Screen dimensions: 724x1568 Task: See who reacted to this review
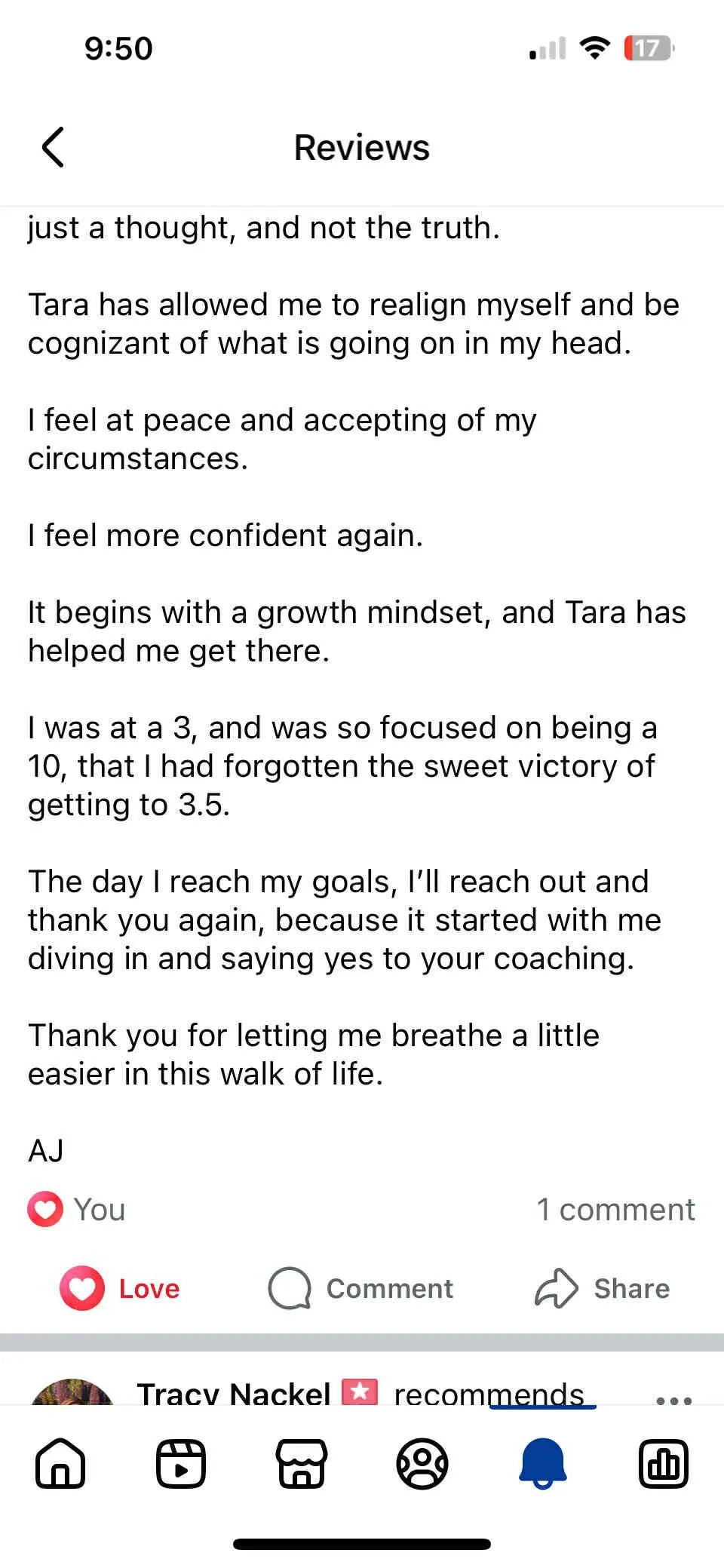(x=78, y=1210)
